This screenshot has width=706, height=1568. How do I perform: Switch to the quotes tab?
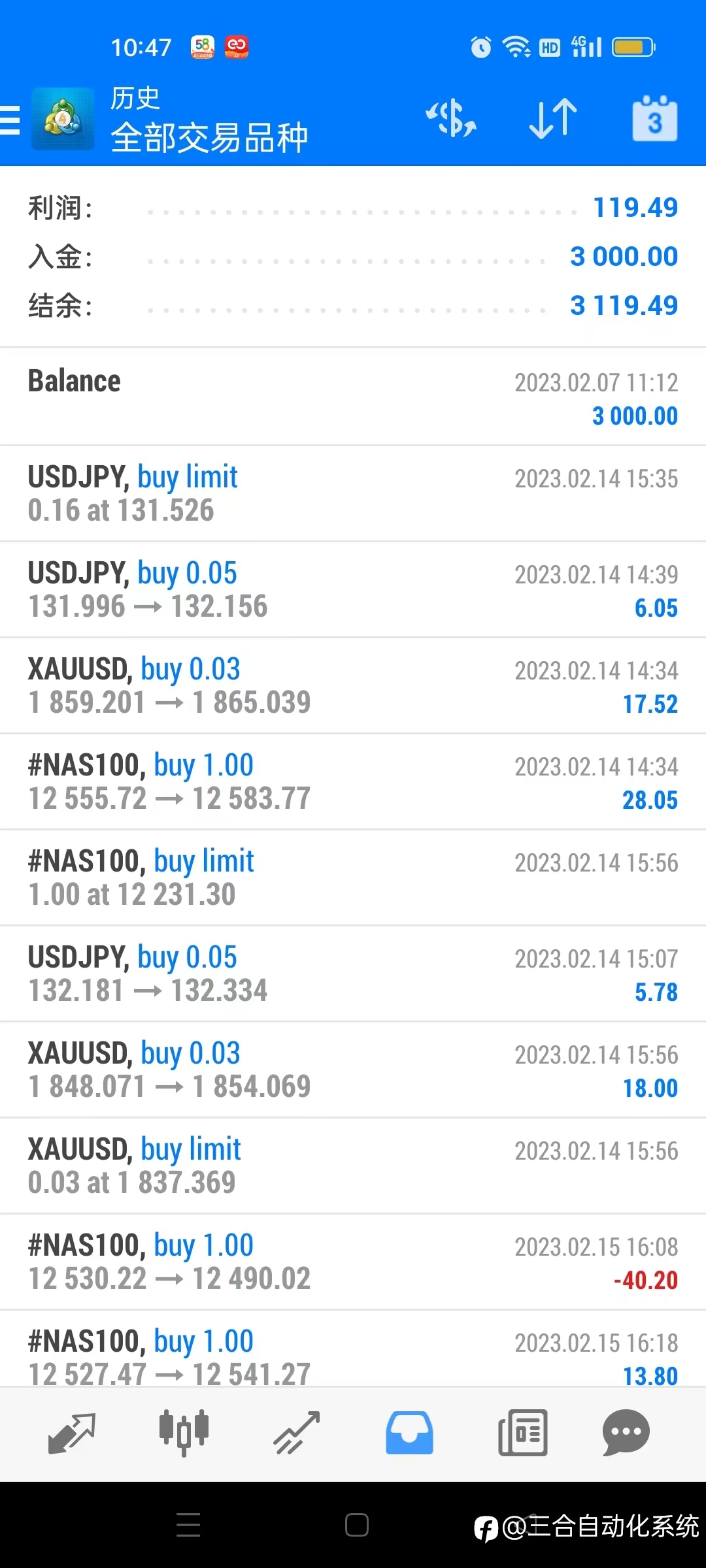coord(72,1433)
